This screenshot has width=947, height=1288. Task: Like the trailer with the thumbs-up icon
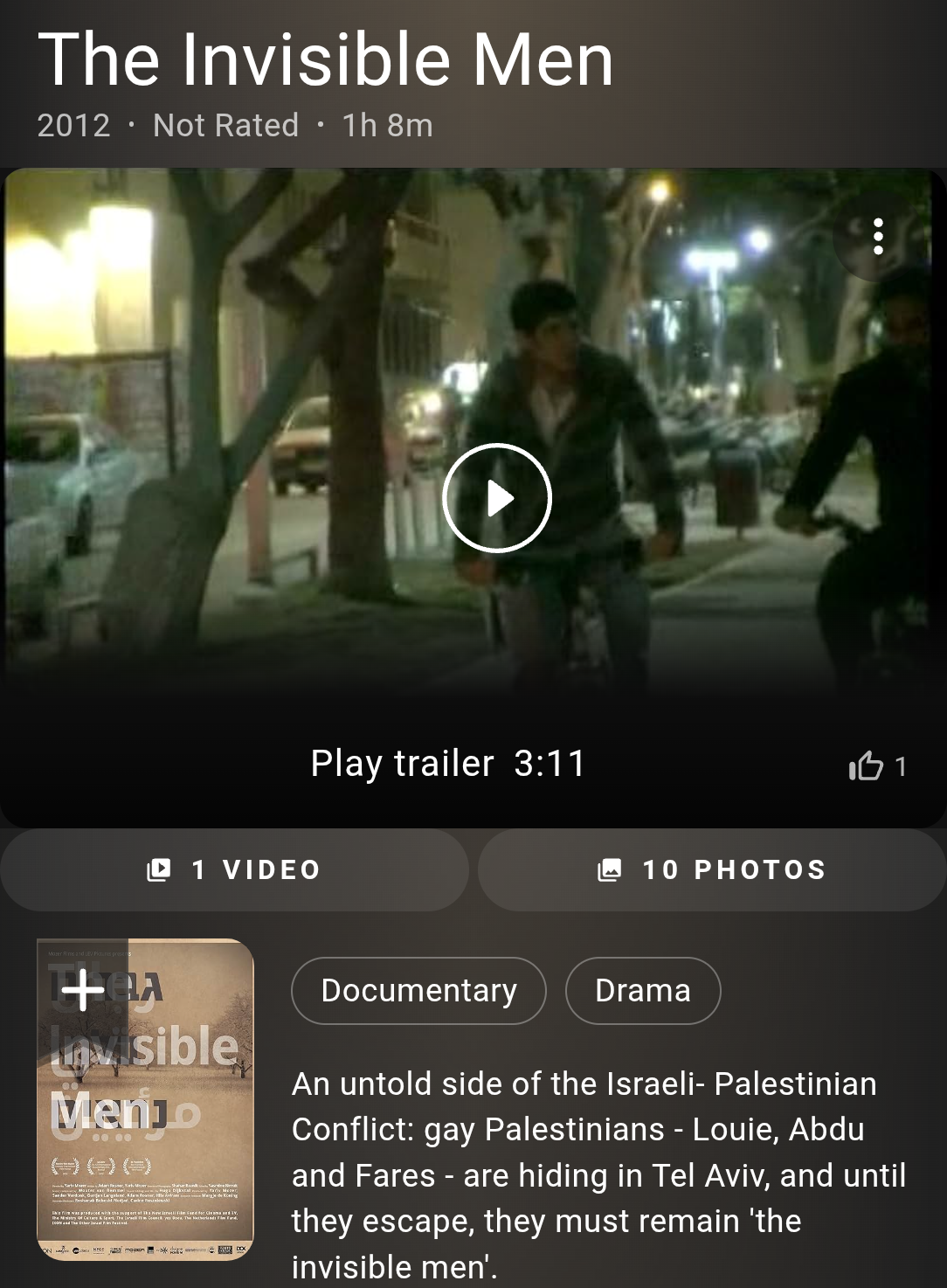tap(866, 766)
